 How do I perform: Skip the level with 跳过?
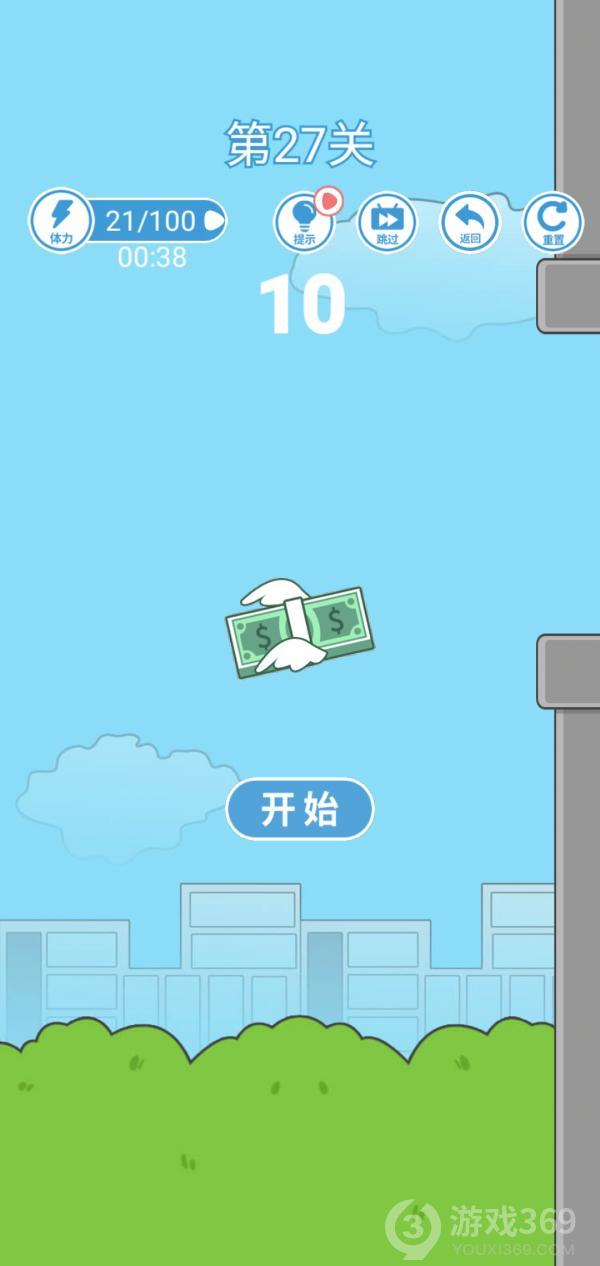coord(387,222)
